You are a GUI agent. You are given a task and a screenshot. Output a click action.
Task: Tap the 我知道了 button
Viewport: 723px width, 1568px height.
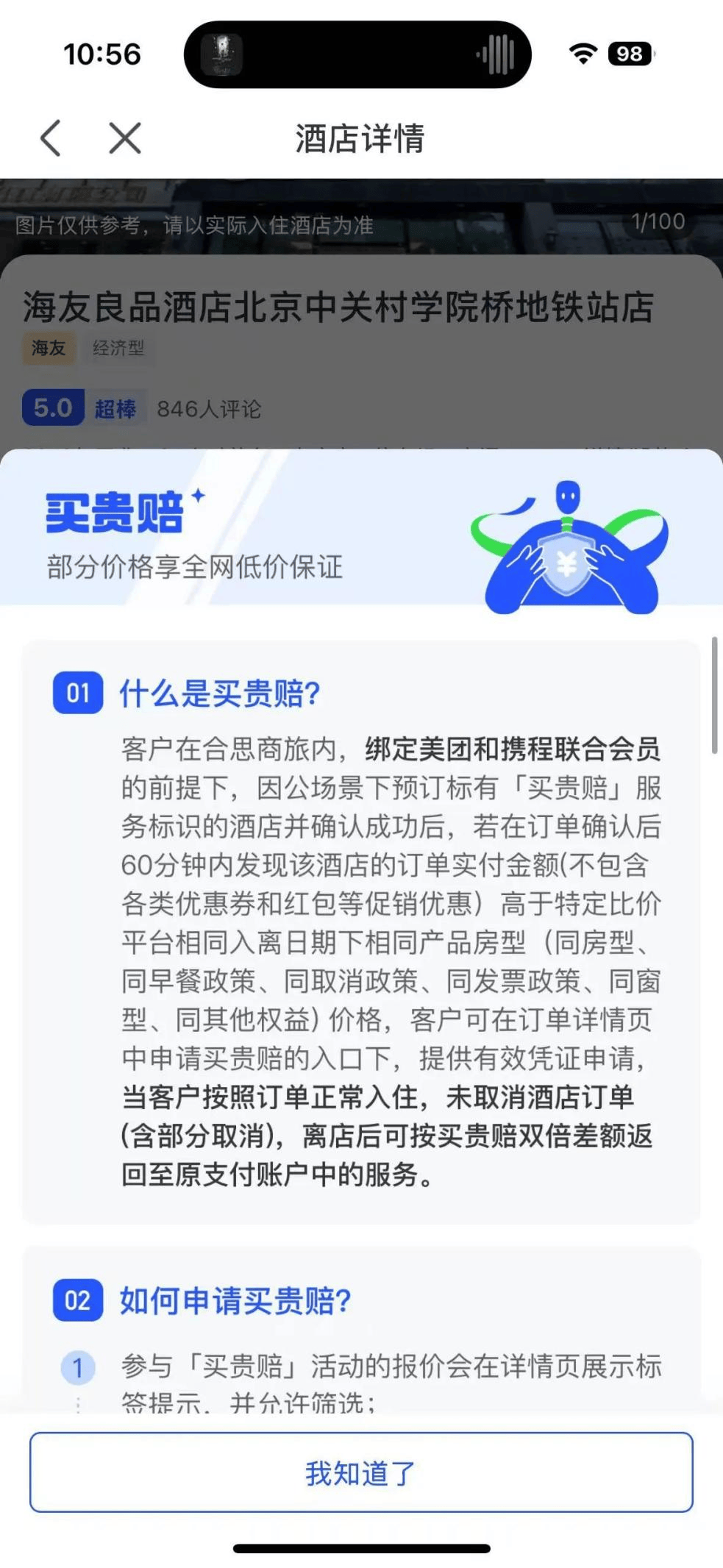(361, 1473)
